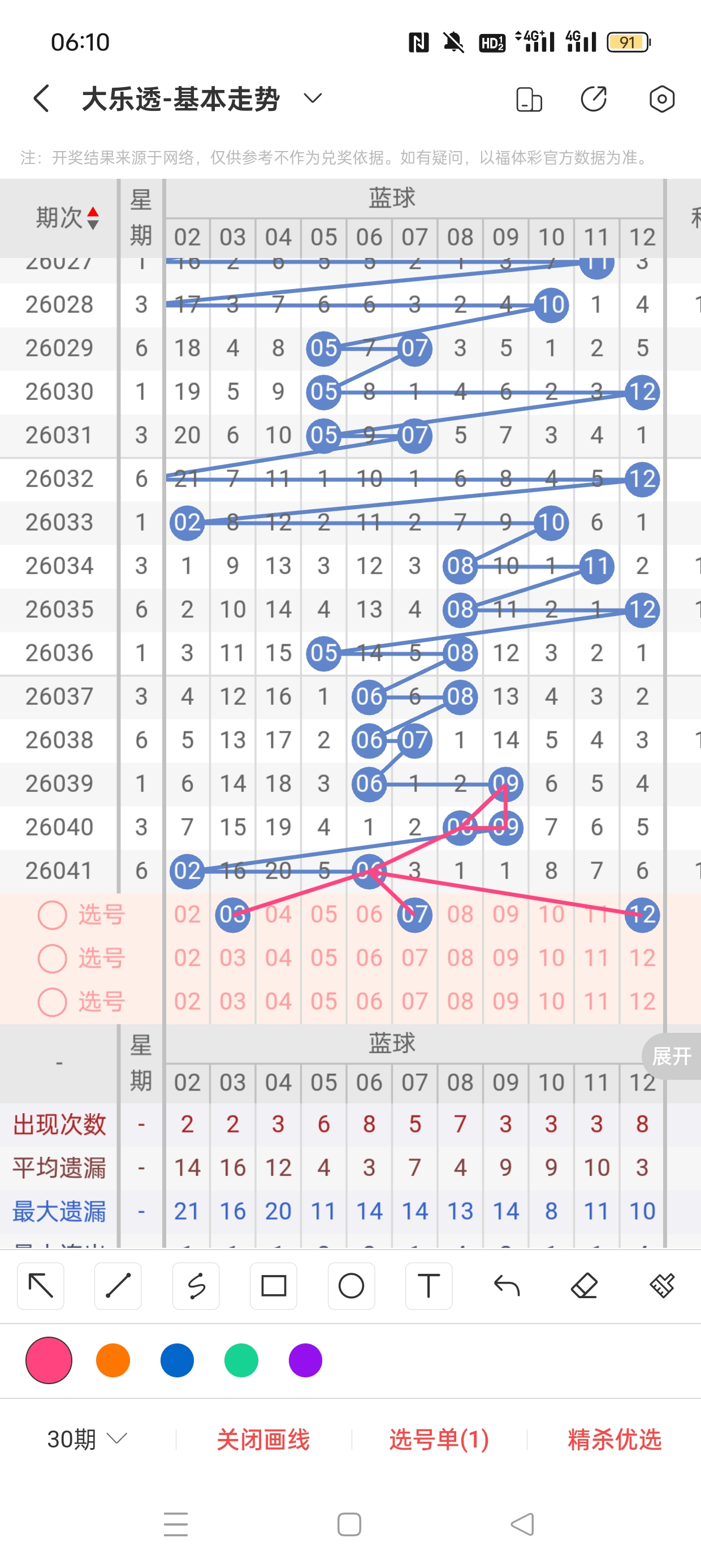
Task: Open 精杀优选 feature
Action: (614, 1439)
